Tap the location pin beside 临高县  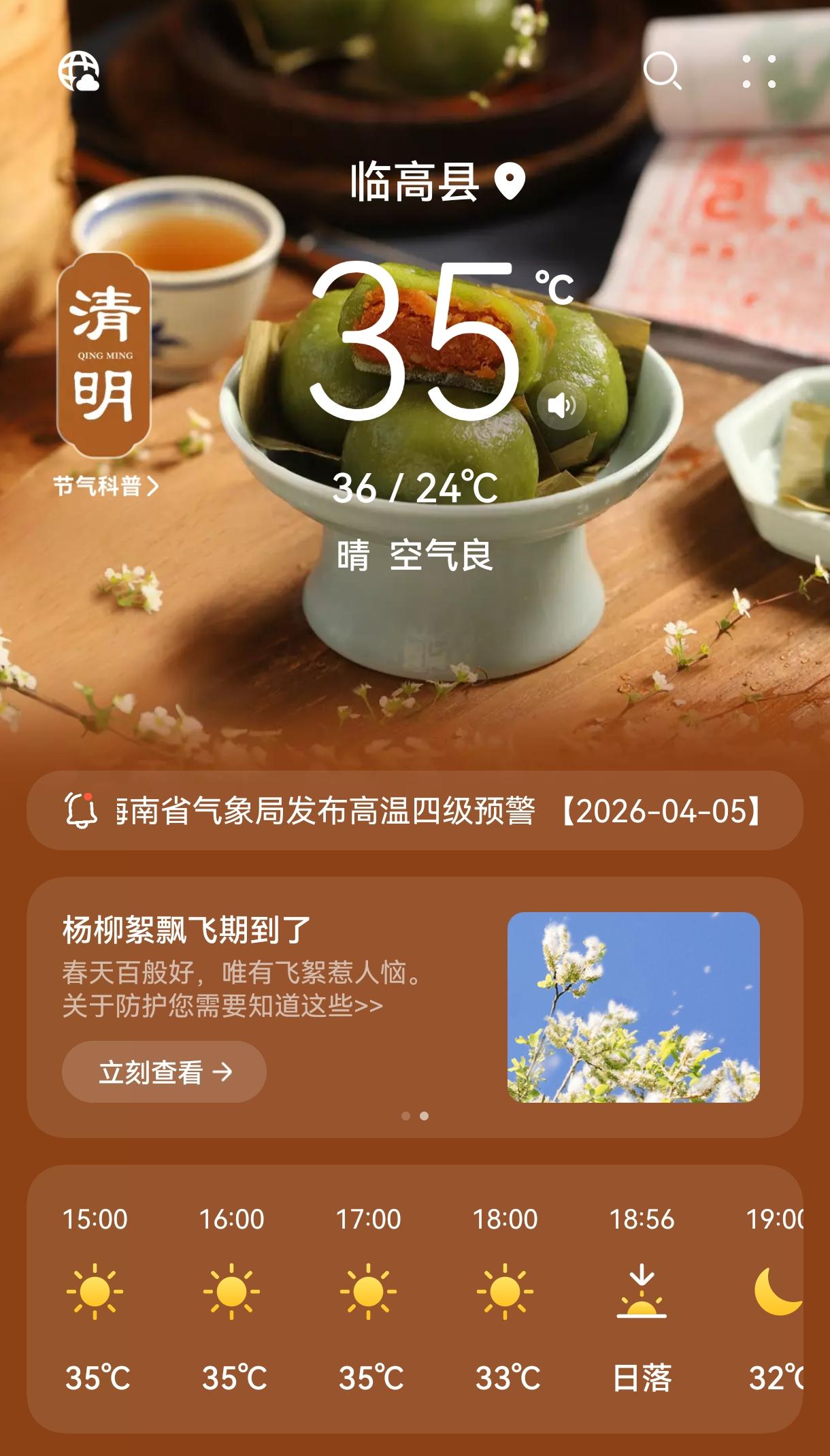click(509, 181)
